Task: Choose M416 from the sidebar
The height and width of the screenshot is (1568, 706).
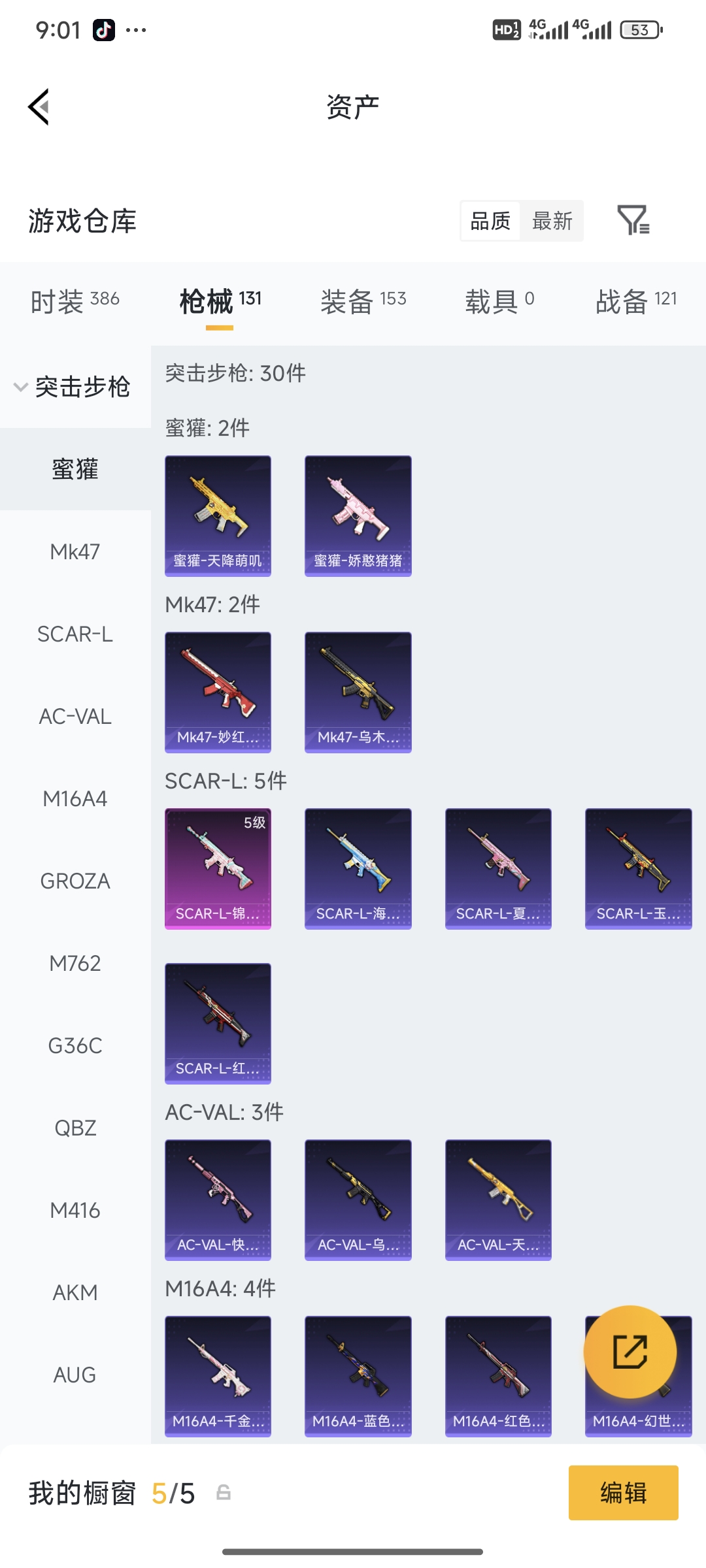Action: tap(75, 1210)
